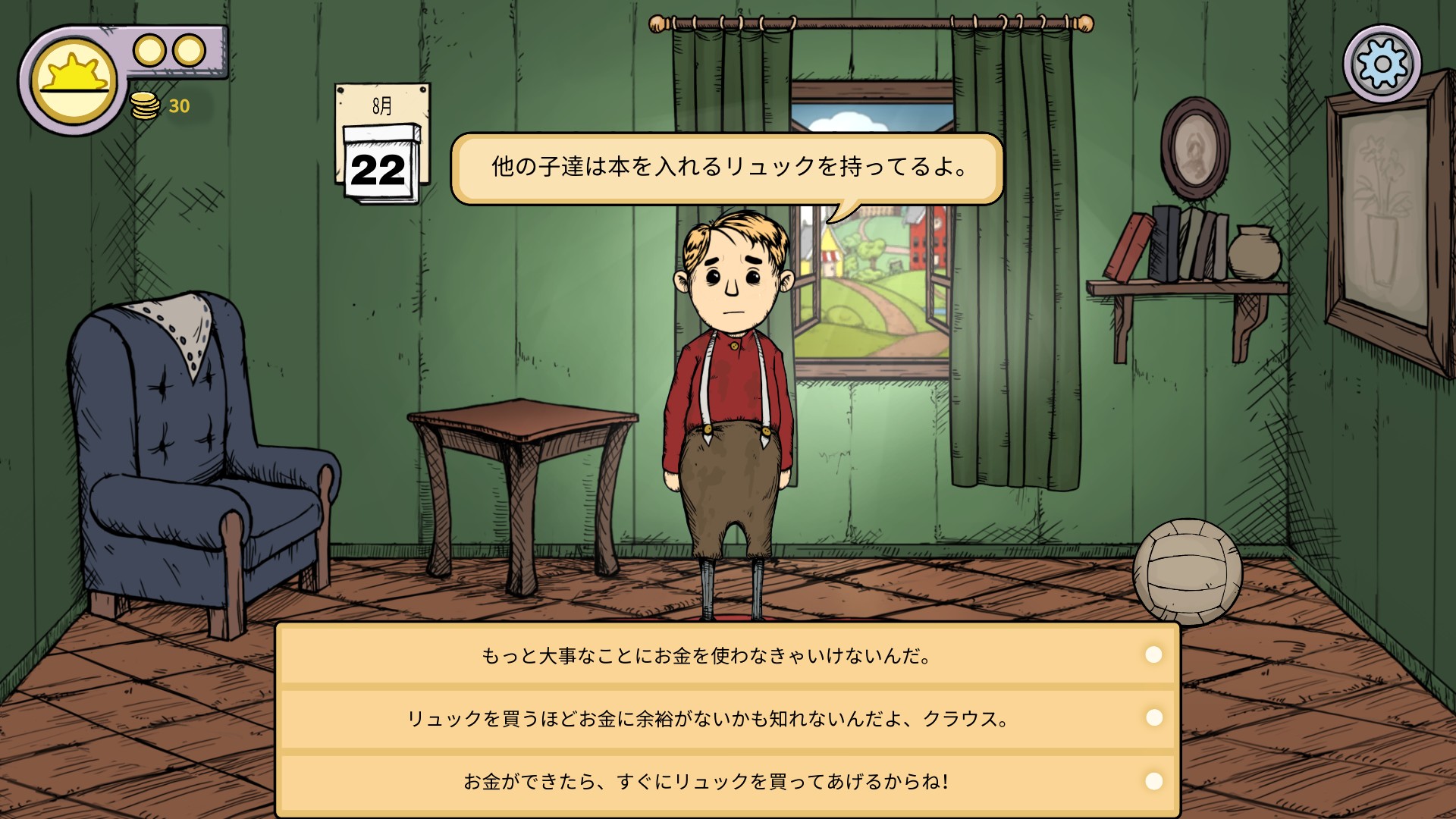Viewport: 1456px width, 819px height.
Task: Open the settings gear
Action: point(1382,64)
